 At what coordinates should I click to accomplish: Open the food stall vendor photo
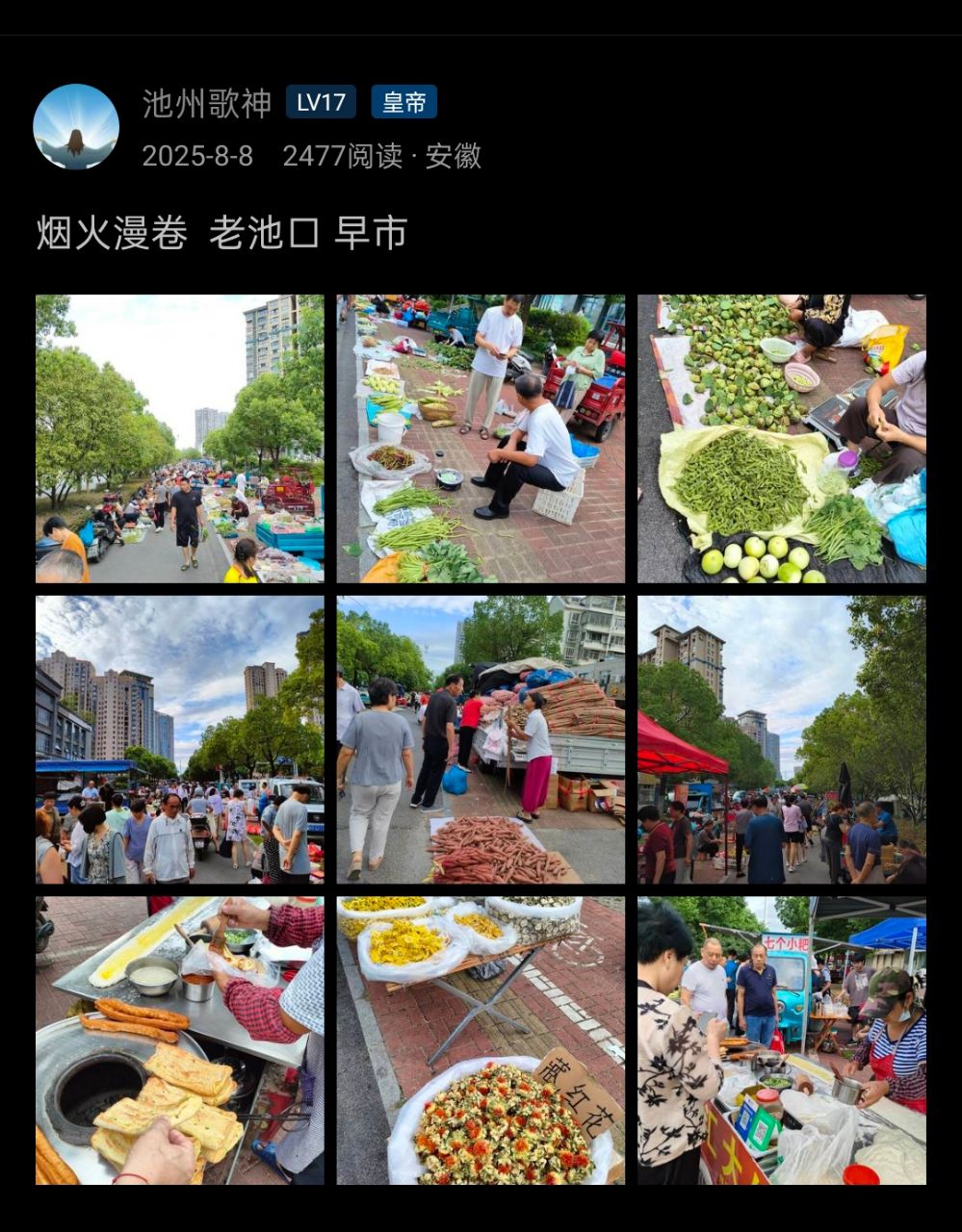pyautogui.click(x=781, y=1040)
